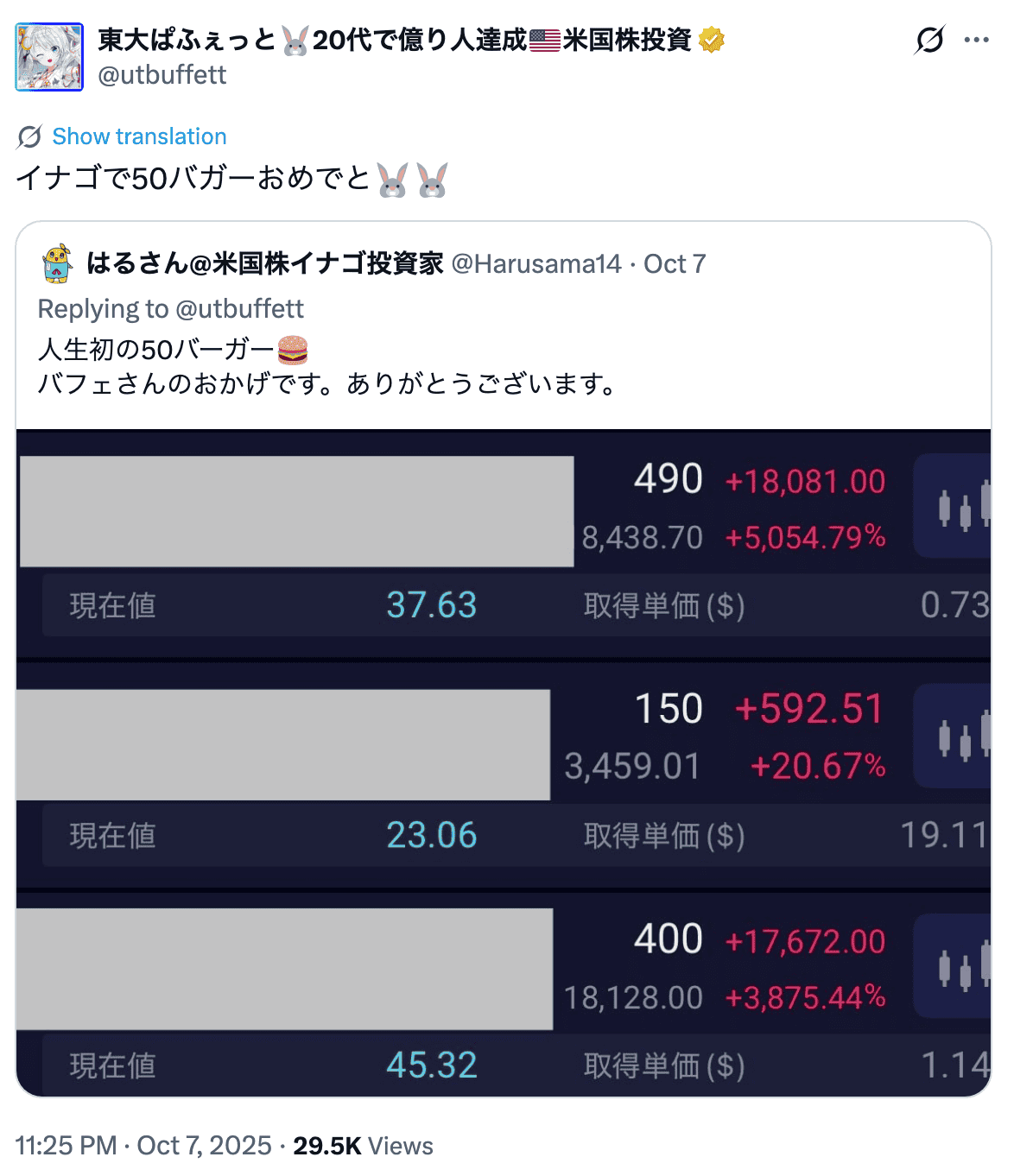1014x1176 pixels.
Task: Open the post's three-dot overflow menu
Action: [976, 40]
